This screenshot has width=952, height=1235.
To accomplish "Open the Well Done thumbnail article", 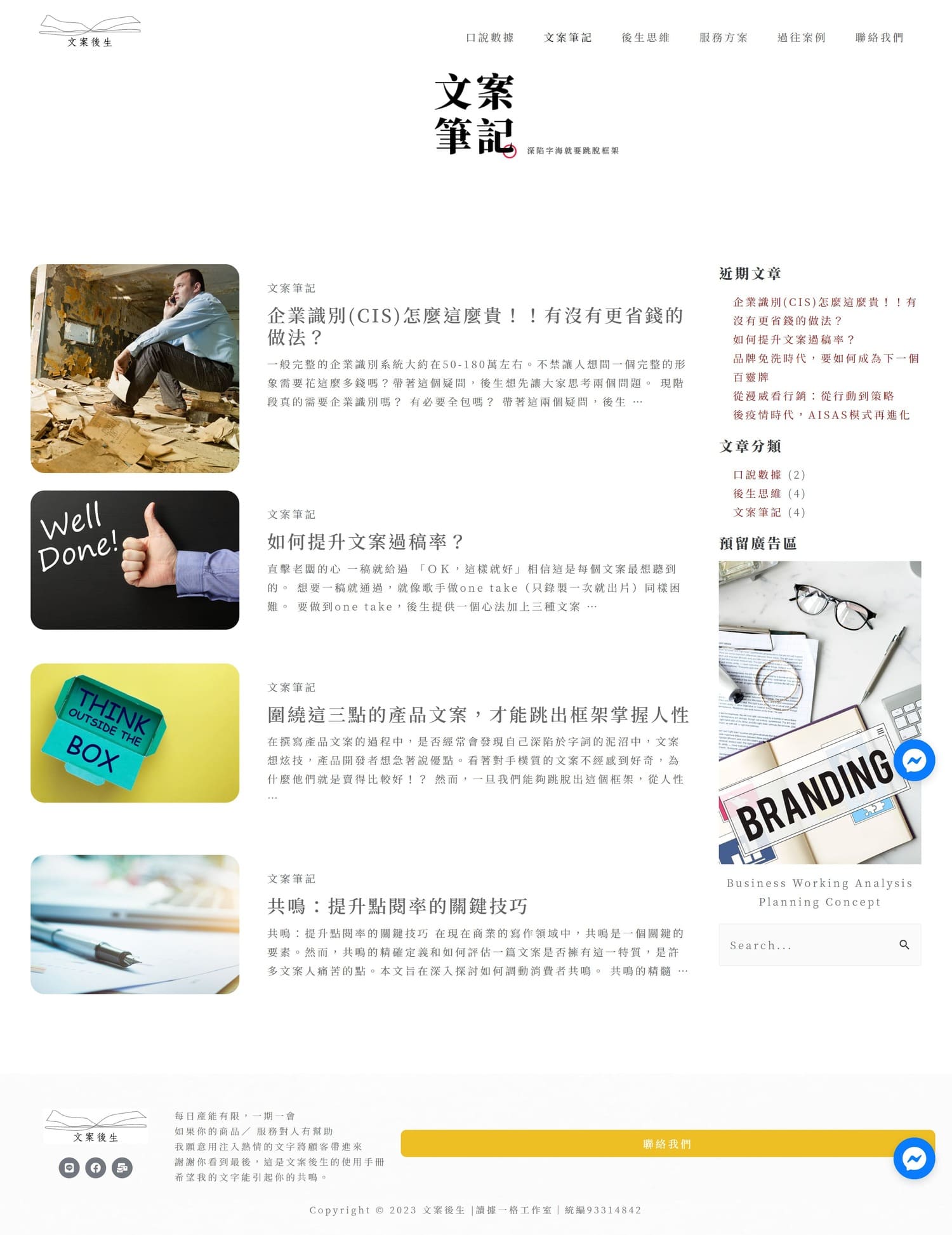I will pos(135,559).
